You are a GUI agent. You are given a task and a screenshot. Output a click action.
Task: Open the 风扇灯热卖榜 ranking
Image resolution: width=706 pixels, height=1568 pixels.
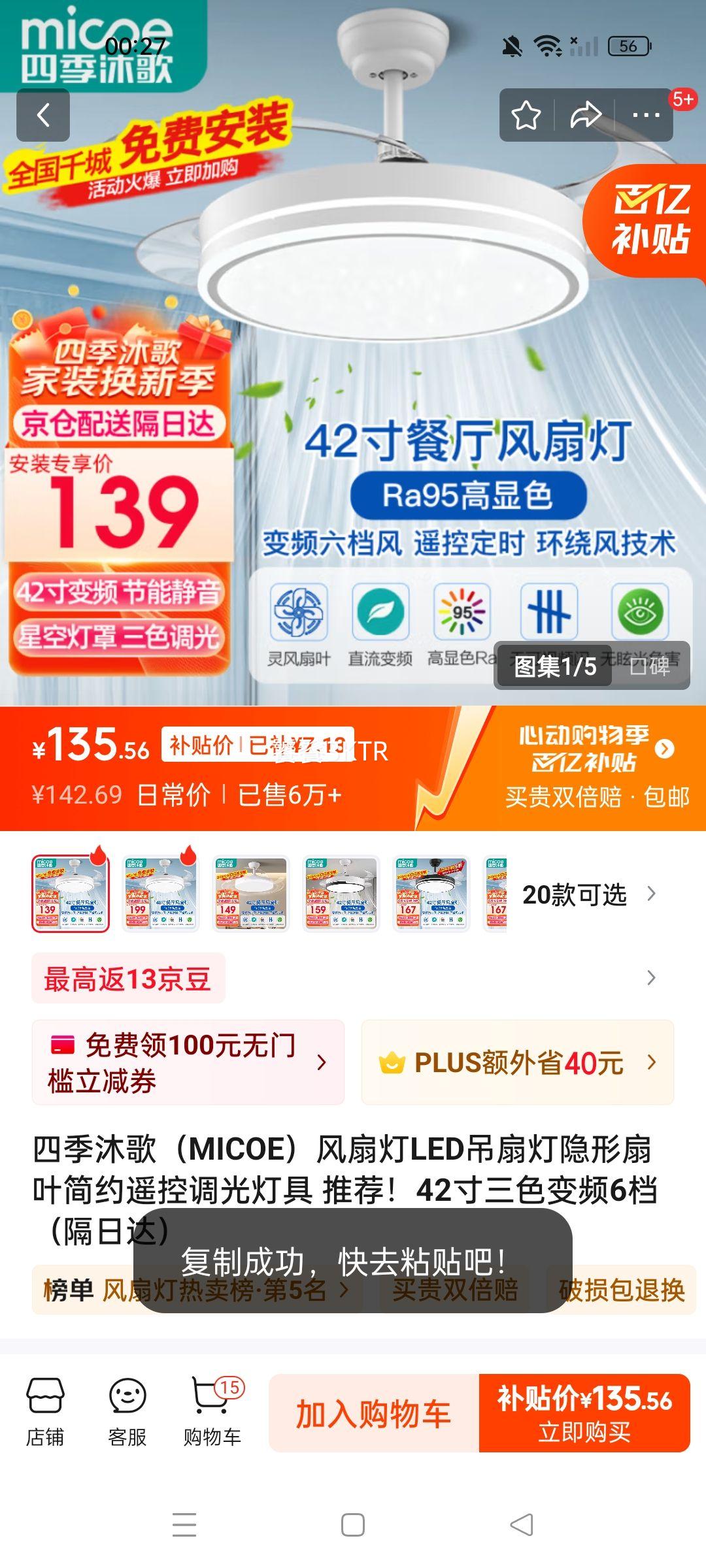pos(196,1290)
